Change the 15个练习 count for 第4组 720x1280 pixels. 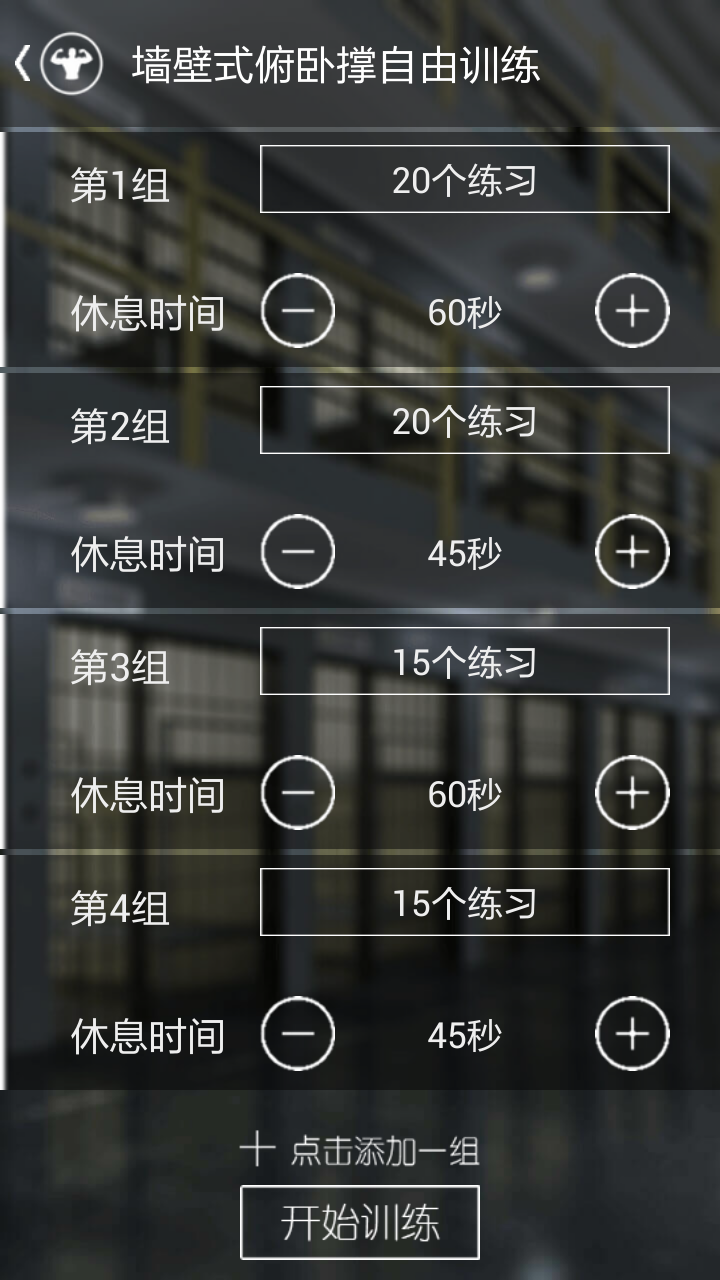coord(464,902)
